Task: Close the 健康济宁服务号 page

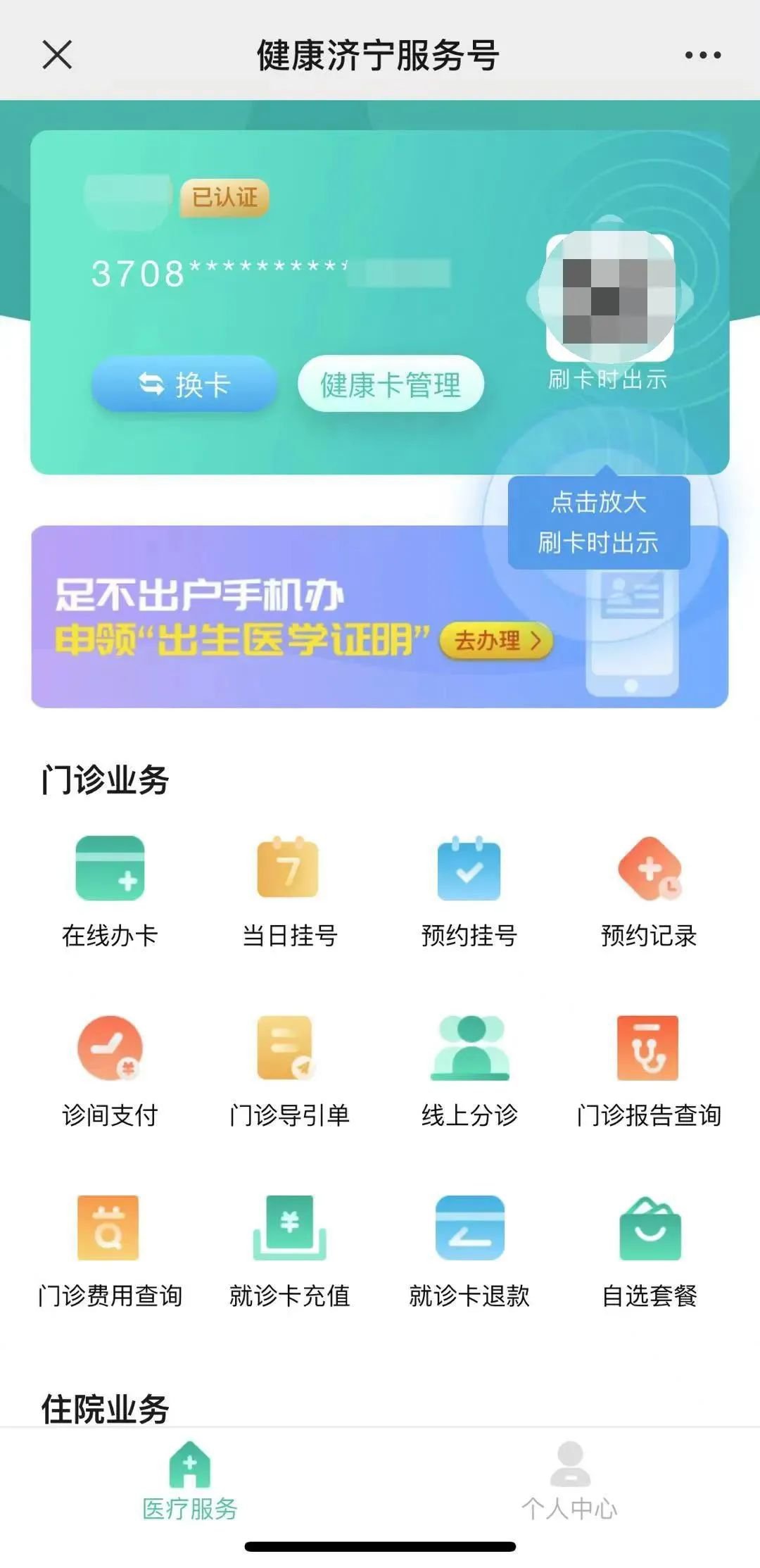Action: (57, 55)
